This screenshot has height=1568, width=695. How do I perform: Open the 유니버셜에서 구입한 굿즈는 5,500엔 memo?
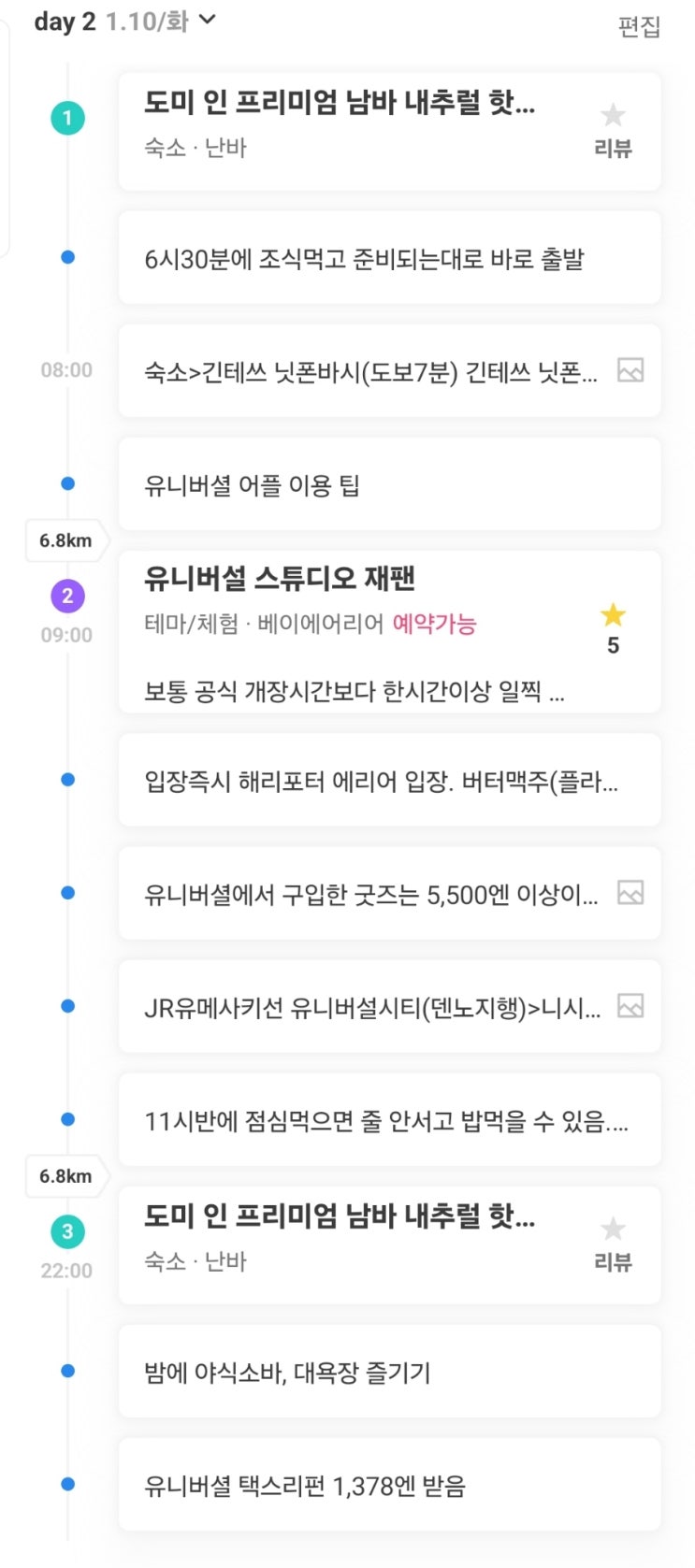[374, 895]
